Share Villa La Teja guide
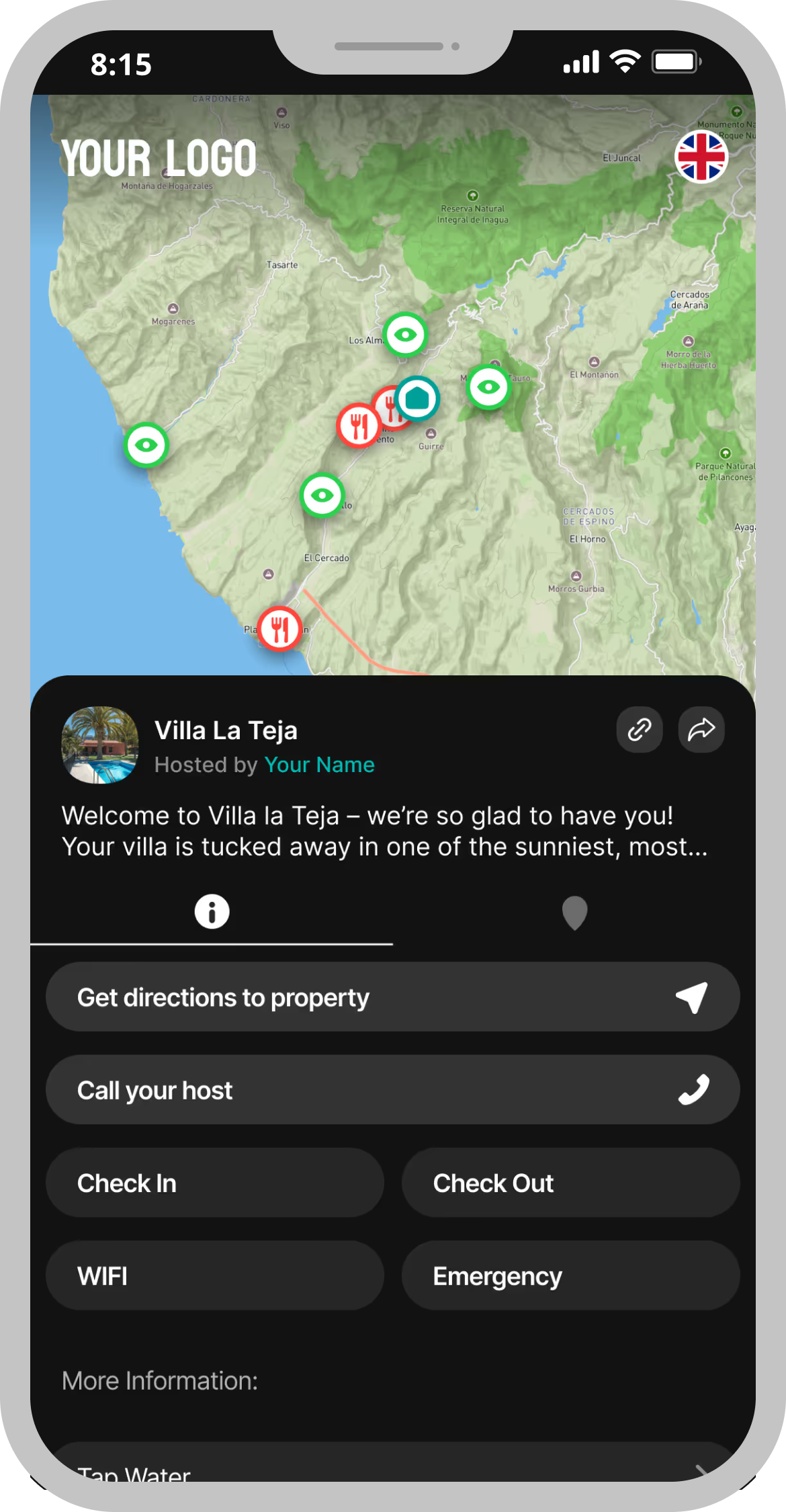786x1512 pixels. [701, 729]
